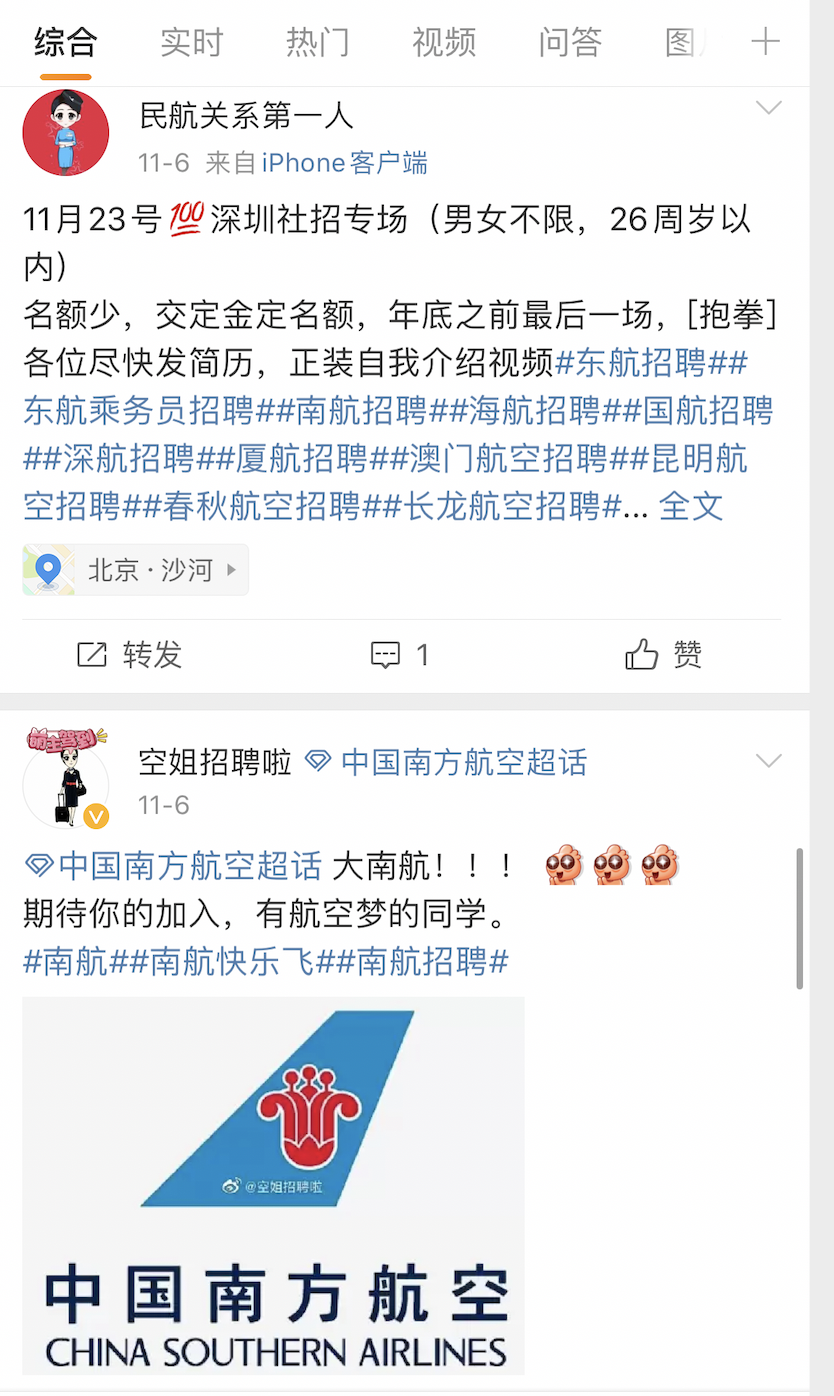834x1396 pixels.
Task: Like the 深圳社招专场 post
Action: point(664,655)
